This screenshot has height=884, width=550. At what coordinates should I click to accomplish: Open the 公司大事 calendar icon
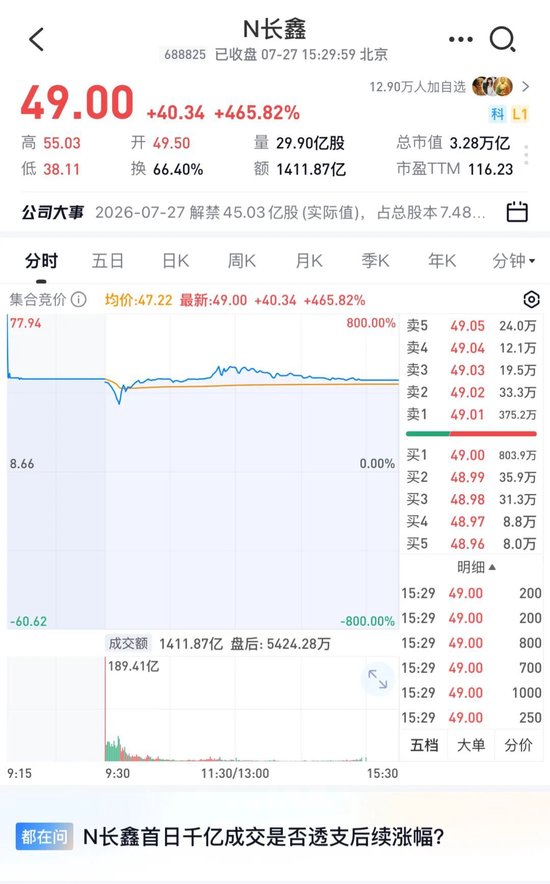(517, 212)
